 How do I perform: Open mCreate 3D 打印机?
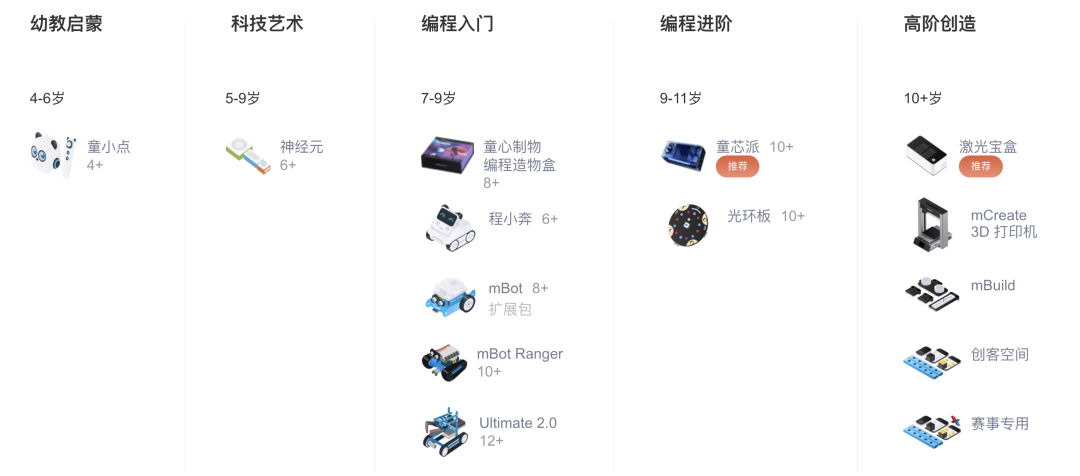click(x=1003, y=223)
